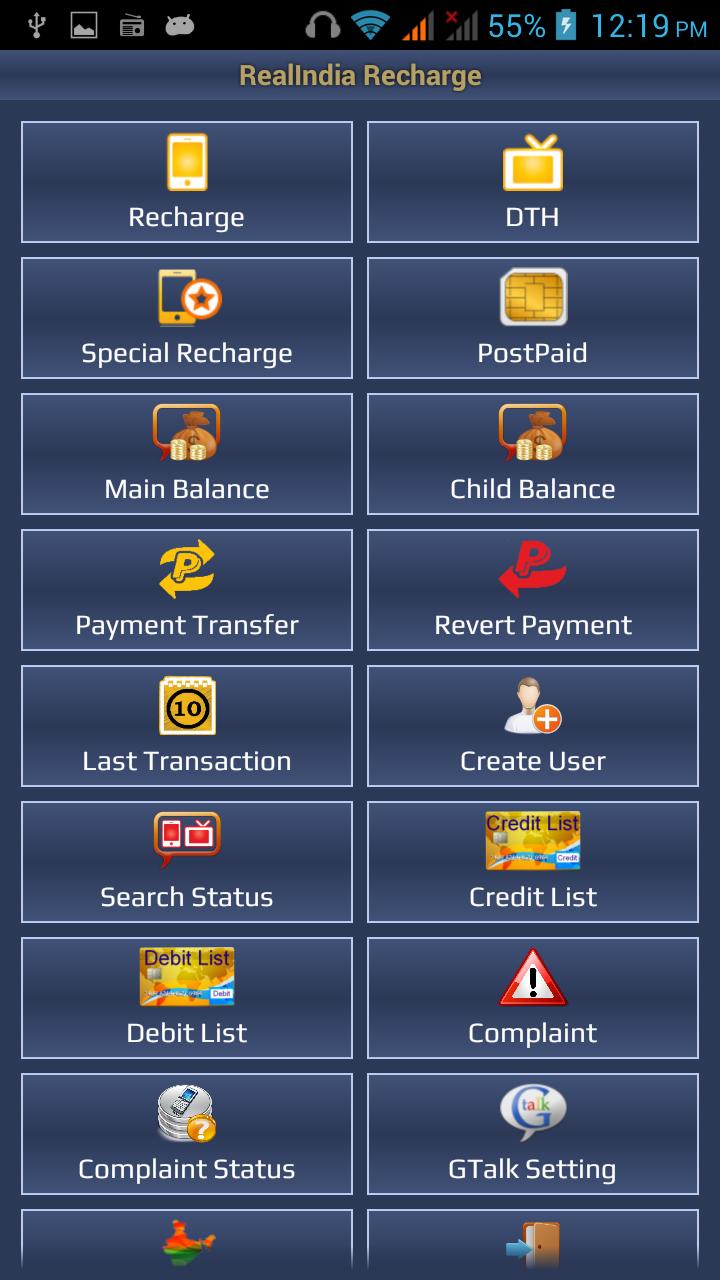View the Credit List

coord(533,862)
